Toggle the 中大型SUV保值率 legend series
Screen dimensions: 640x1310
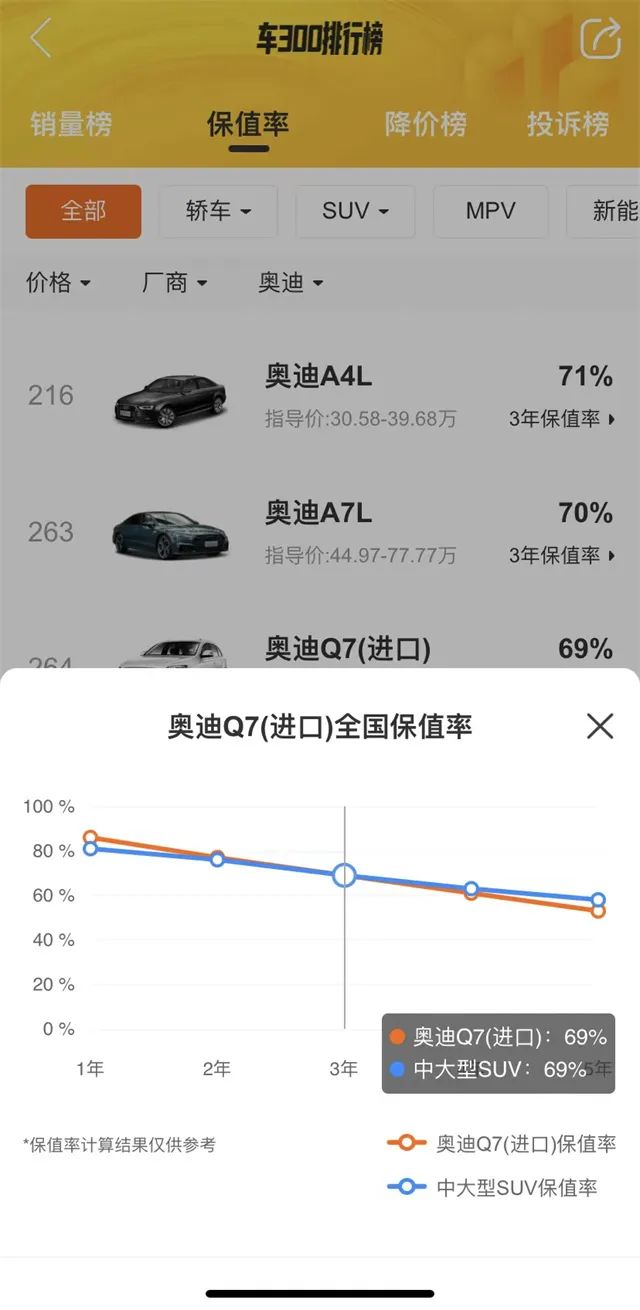(493, 1188)
